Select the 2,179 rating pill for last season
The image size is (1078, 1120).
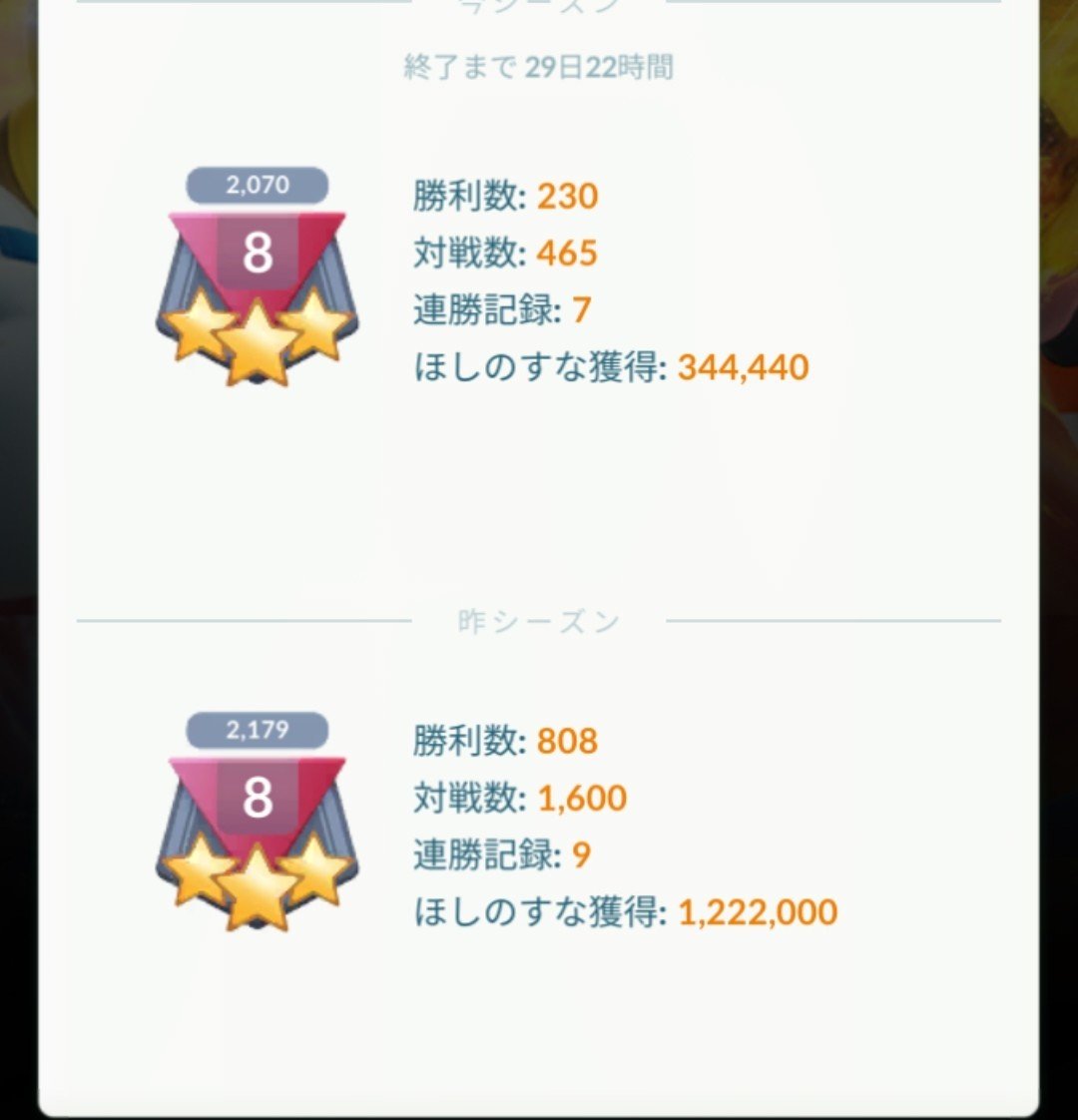pyautogui.click(x=255, y=730)
